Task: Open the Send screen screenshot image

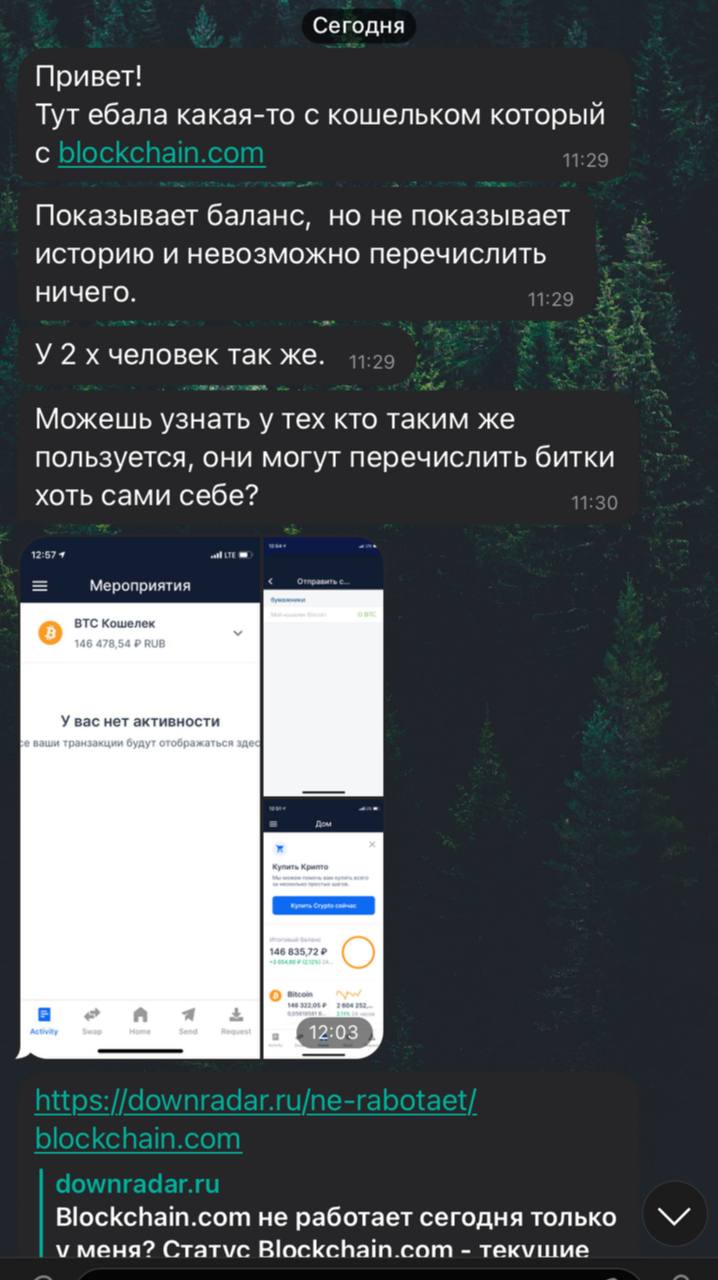Action: [323, 666]
